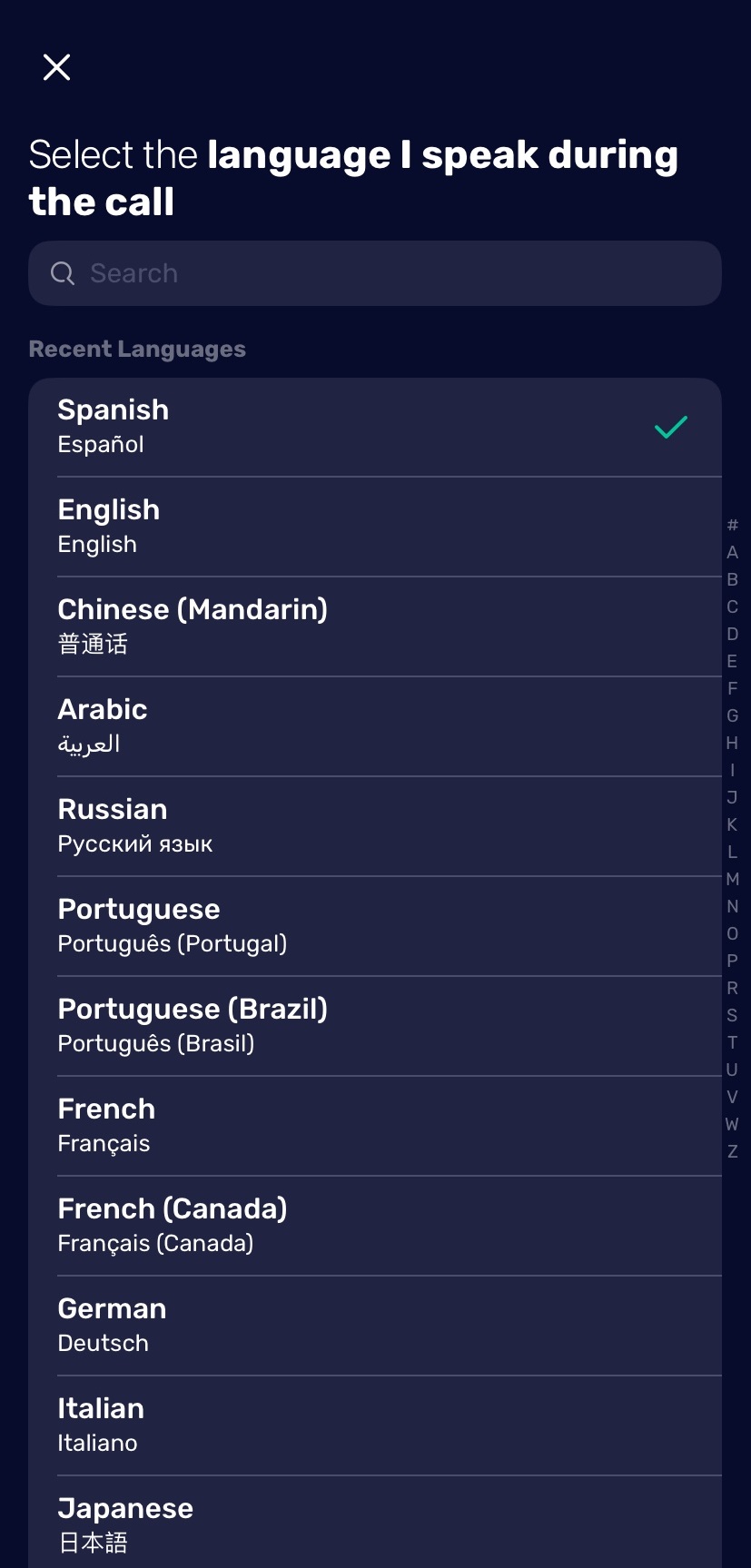Choose Arabic from the recent languages
Viewport: 751px width, 1568px height.
point(272,725)
